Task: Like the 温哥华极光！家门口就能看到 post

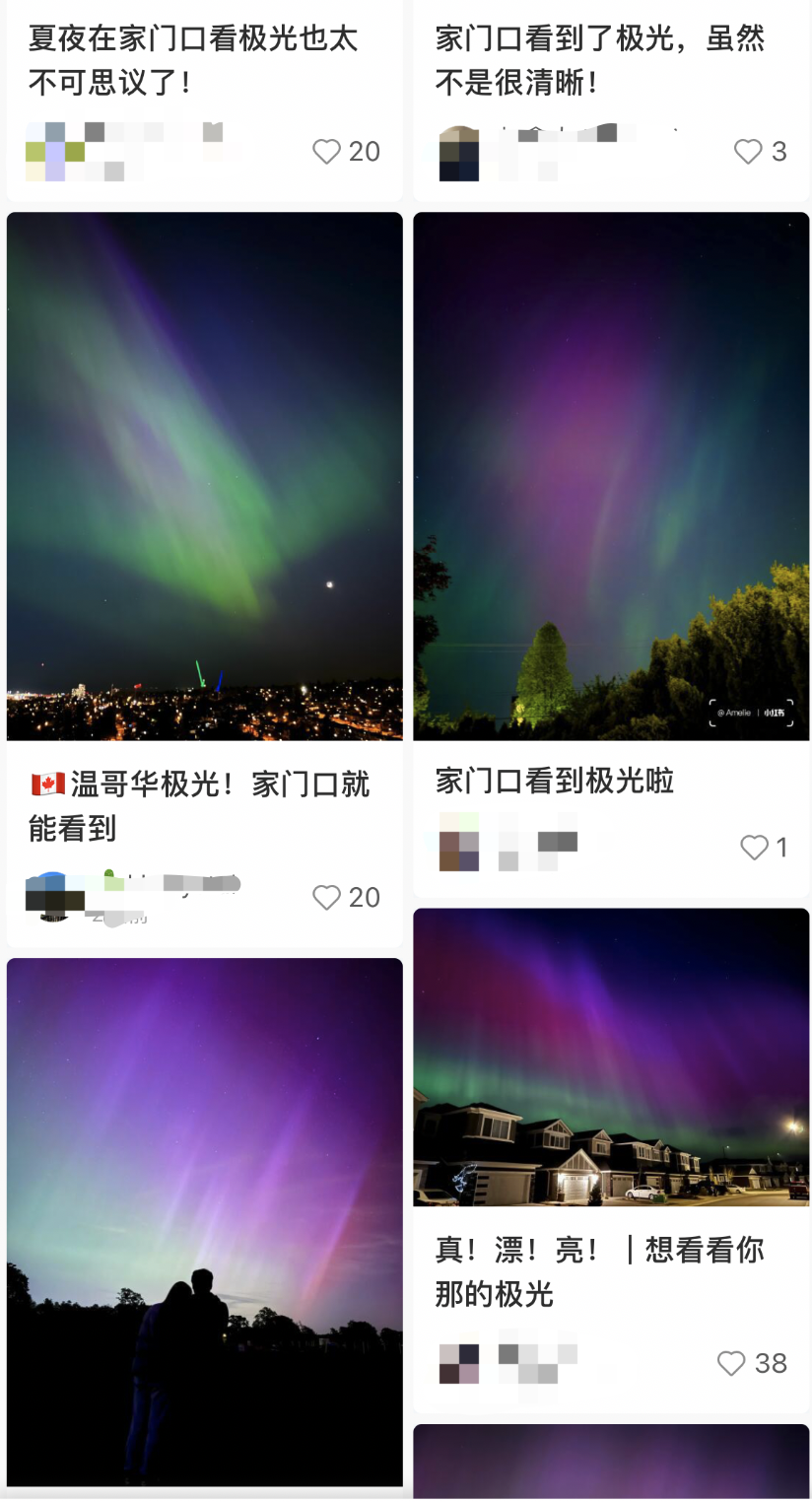Action: coord(326,897)
